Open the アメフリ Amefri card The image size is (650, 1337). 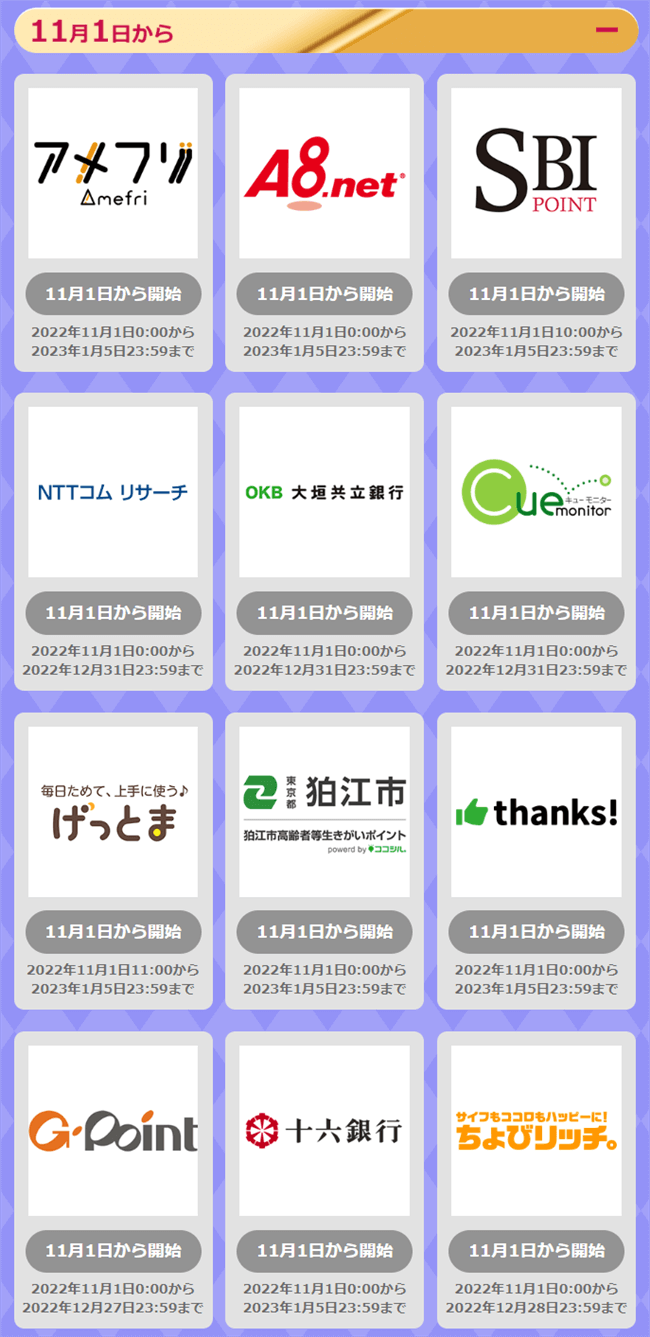point(113,173)
